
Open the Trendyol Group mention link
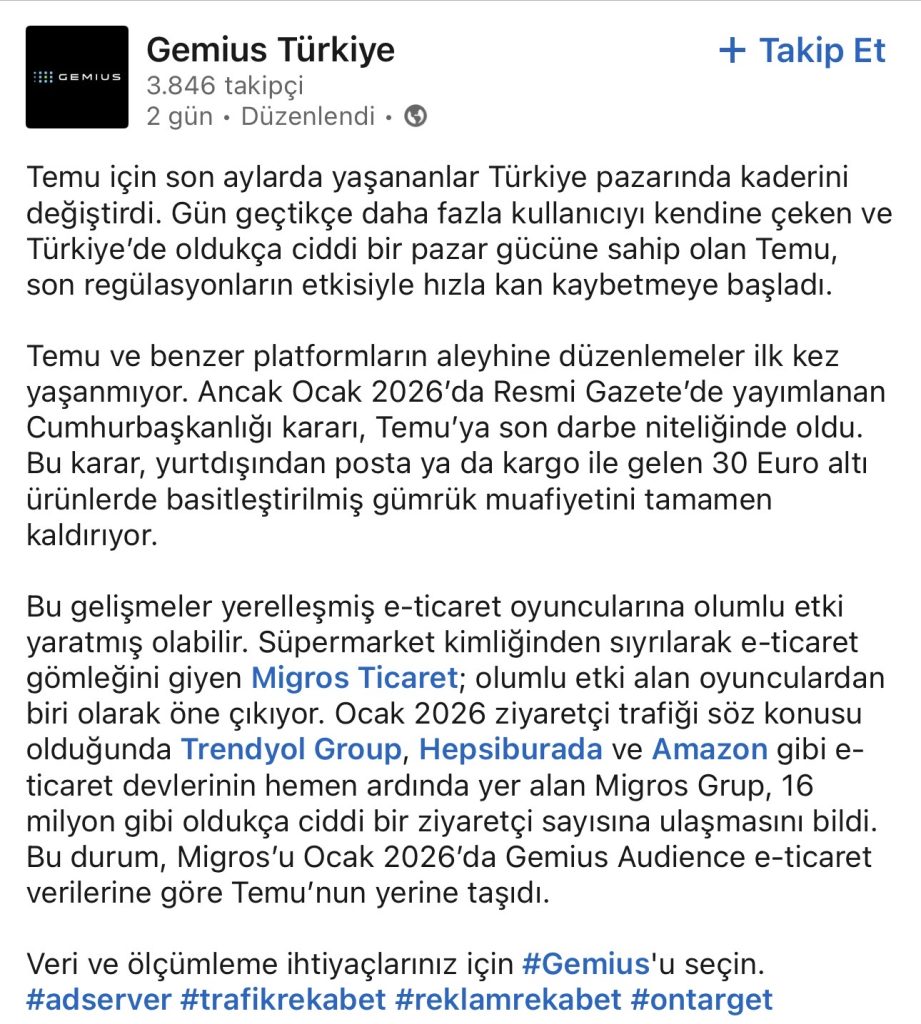coord(291,748)
